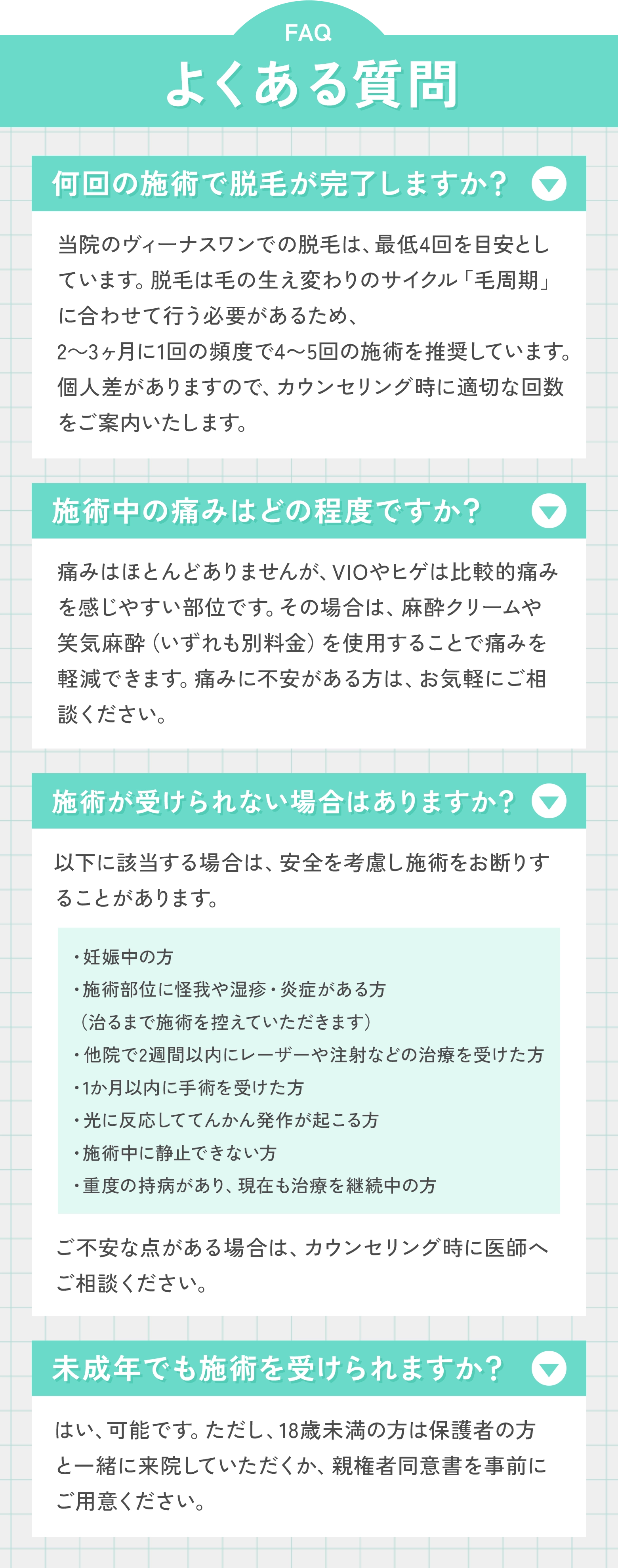The height and width of the screenshot is (1568, 618).
Task: Toggle the question about when treatment is refused
Action: pyautogui.click(x=549, y=801)
